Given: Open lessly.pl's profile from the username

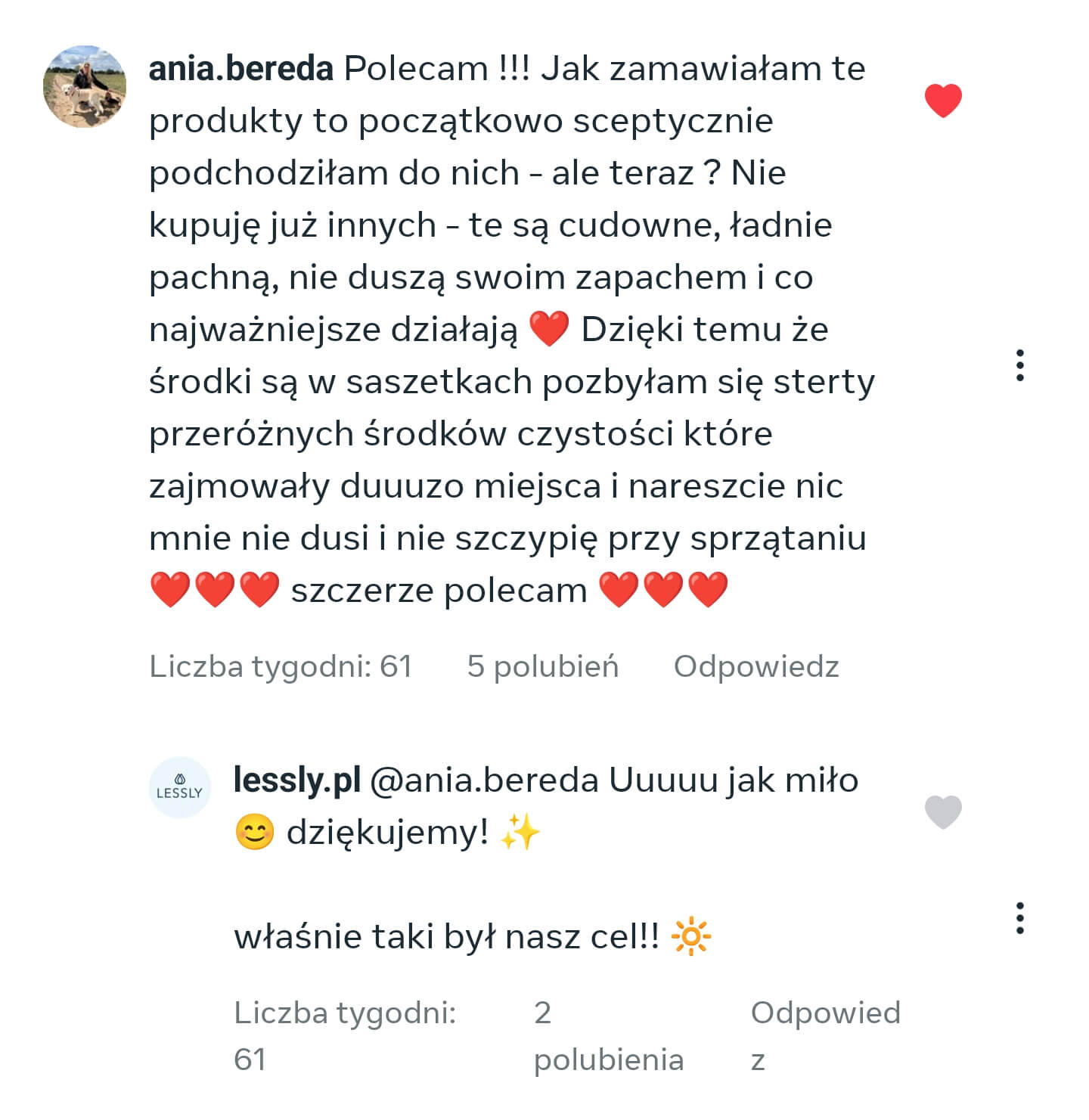Looking at the screenshot, I should [296, 780].
